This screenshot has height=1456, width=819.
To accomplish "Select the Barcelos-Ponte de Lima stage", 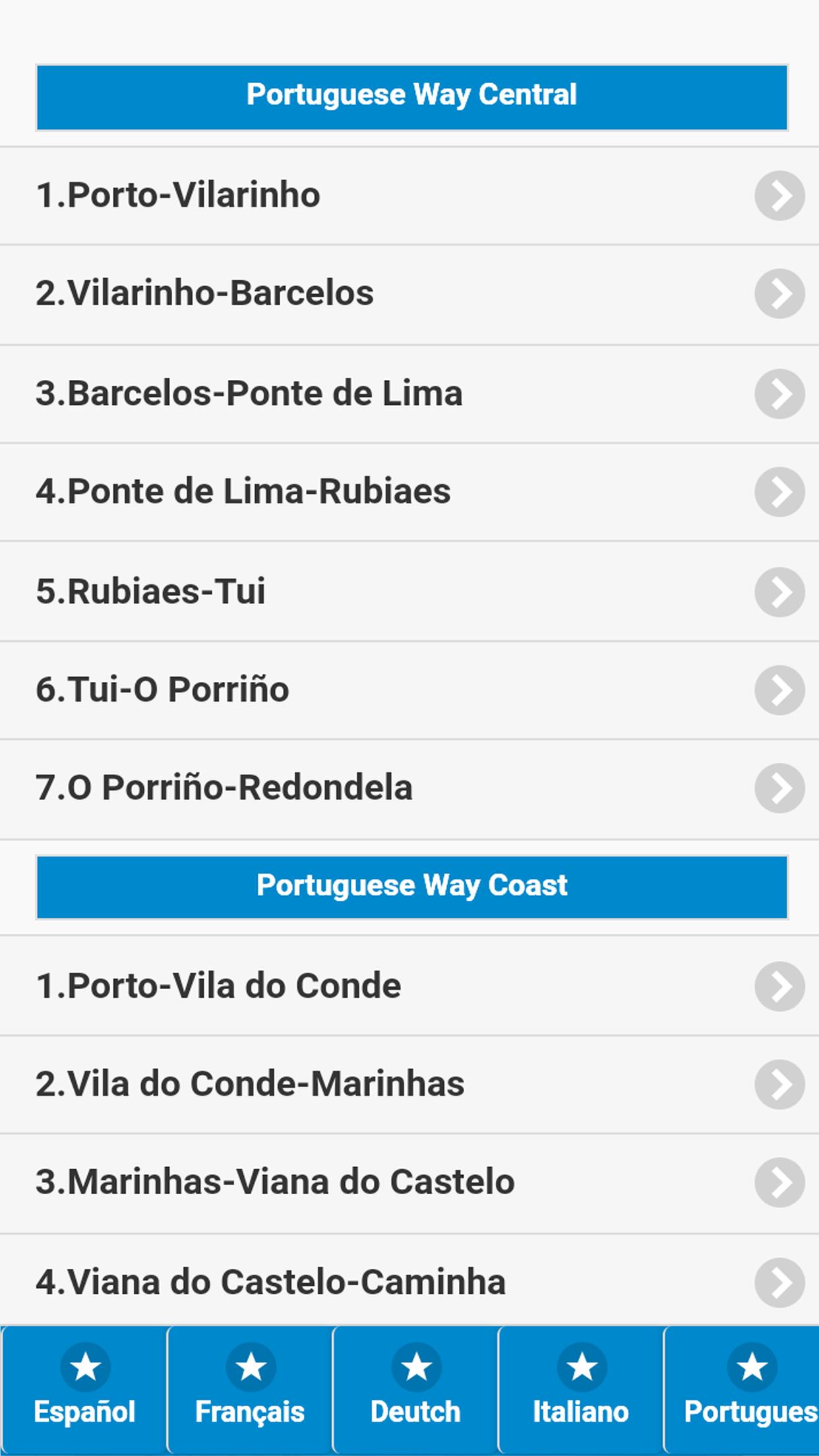I will click(x=409, y=394).
